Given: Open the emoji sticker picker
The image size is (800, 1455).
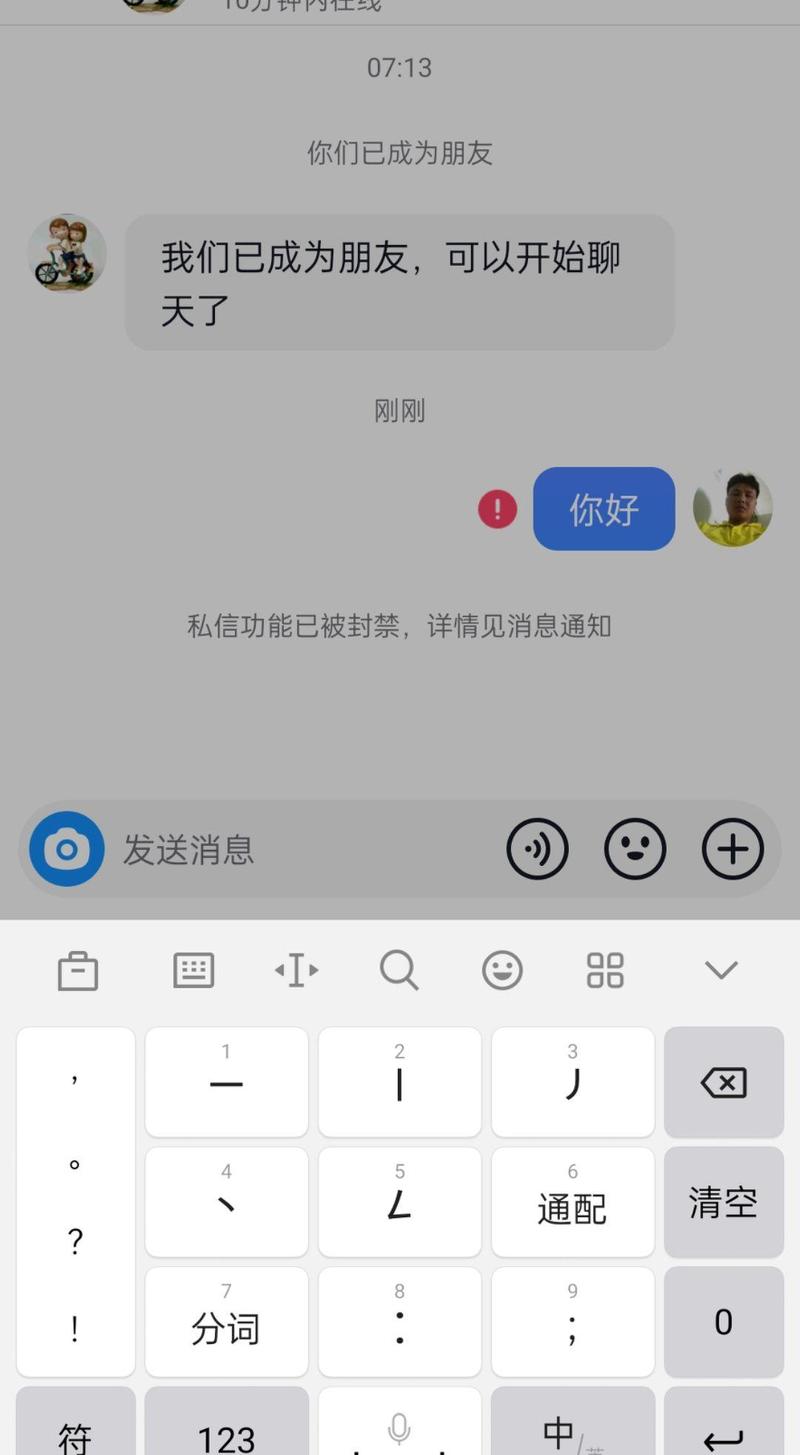Looking at the screenshot, I should (635, 848).
